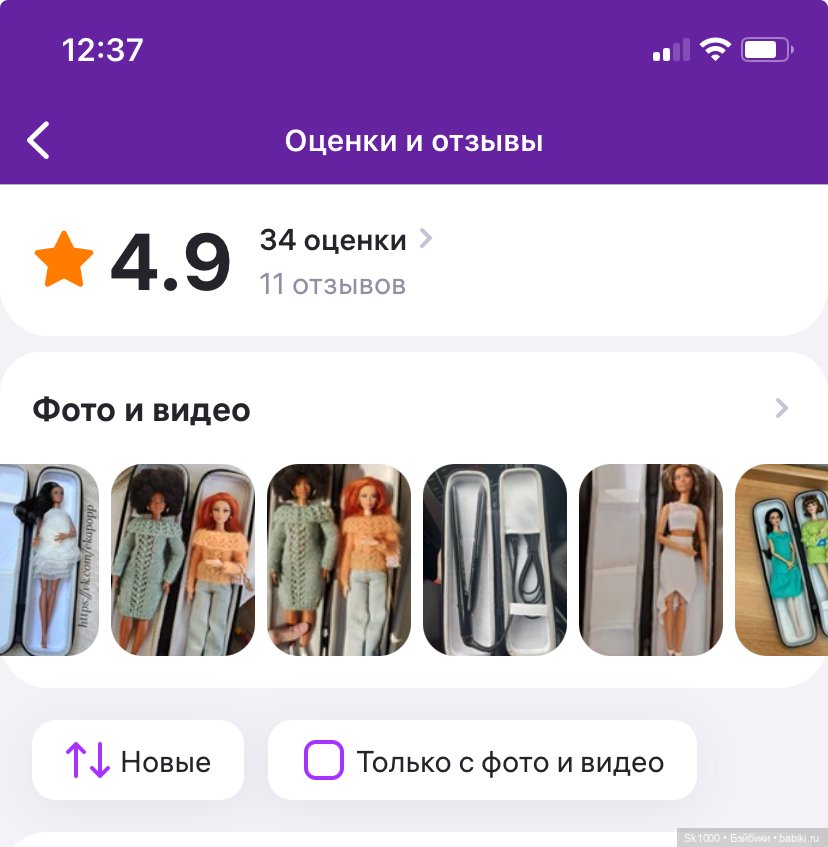Viewport: 828px width, 847px height.
Task: Open photo of doll in white skirt
Action: [x=651, y=560]
